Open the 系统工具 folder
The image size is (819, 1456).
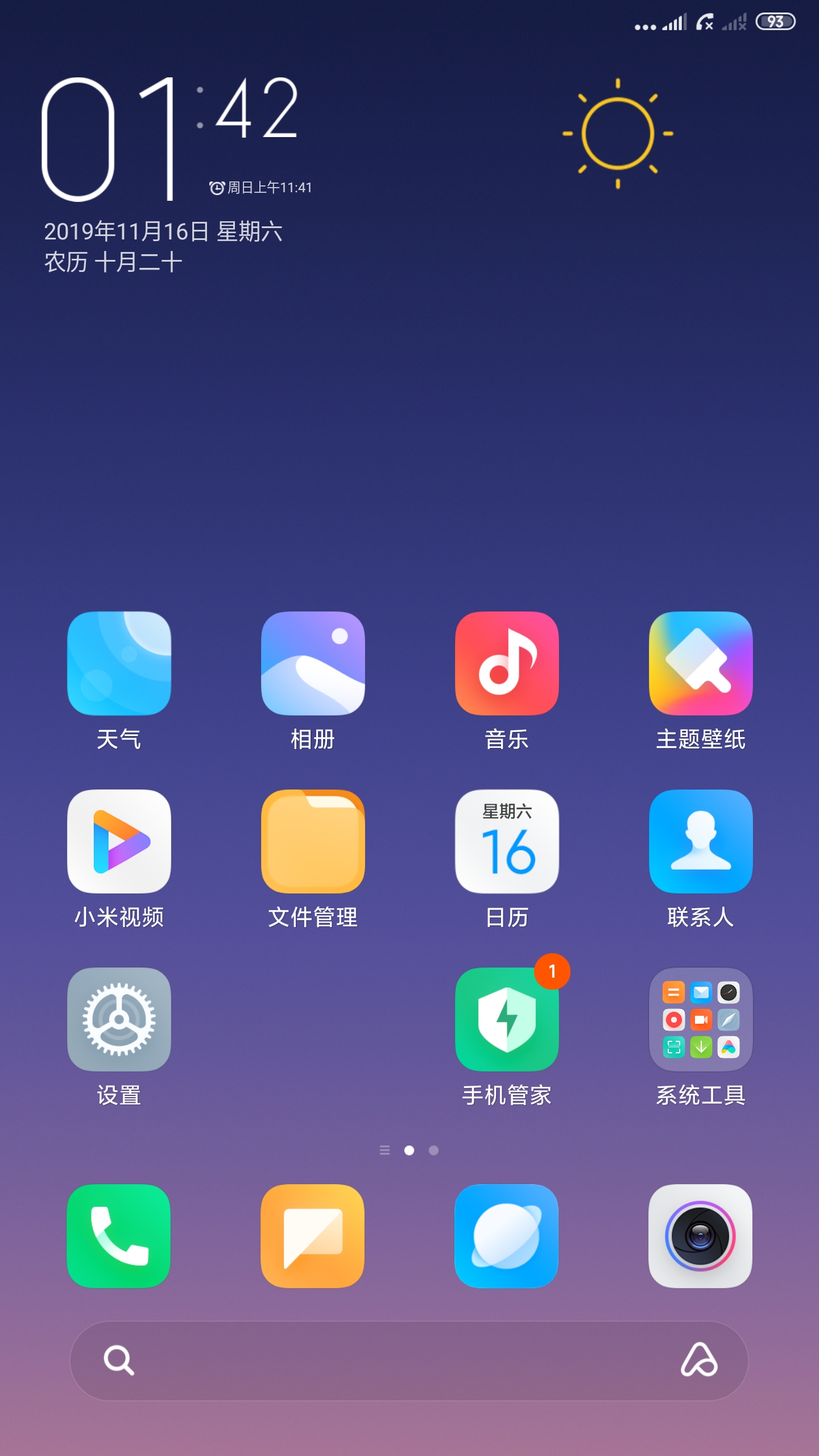(701, 1019)
